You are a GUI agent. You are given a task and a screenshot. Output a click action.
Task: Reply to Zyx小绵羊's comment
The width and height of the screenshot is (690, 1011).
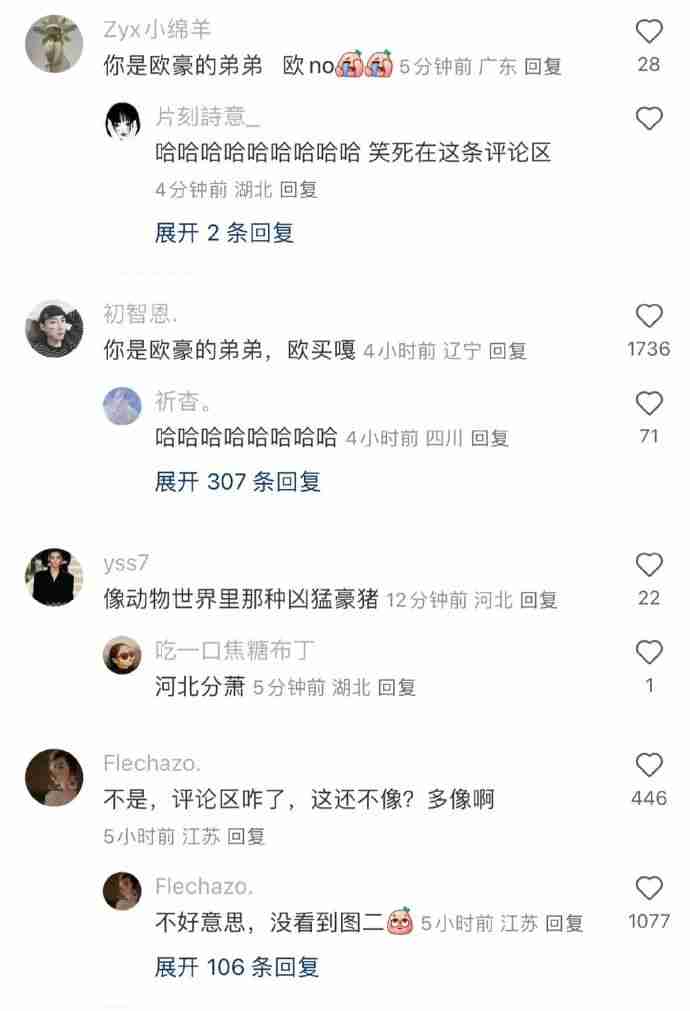[543, 67]
